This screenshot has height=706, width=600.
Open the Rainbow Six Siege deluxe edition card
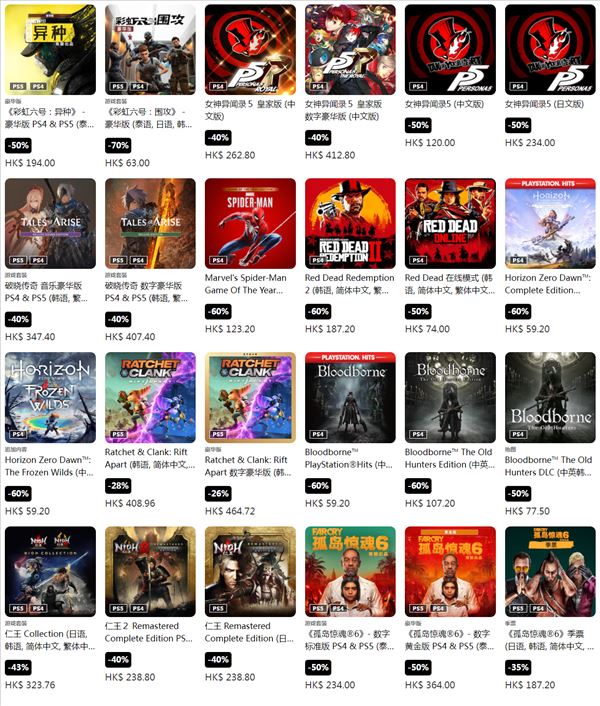coord(150,50)
